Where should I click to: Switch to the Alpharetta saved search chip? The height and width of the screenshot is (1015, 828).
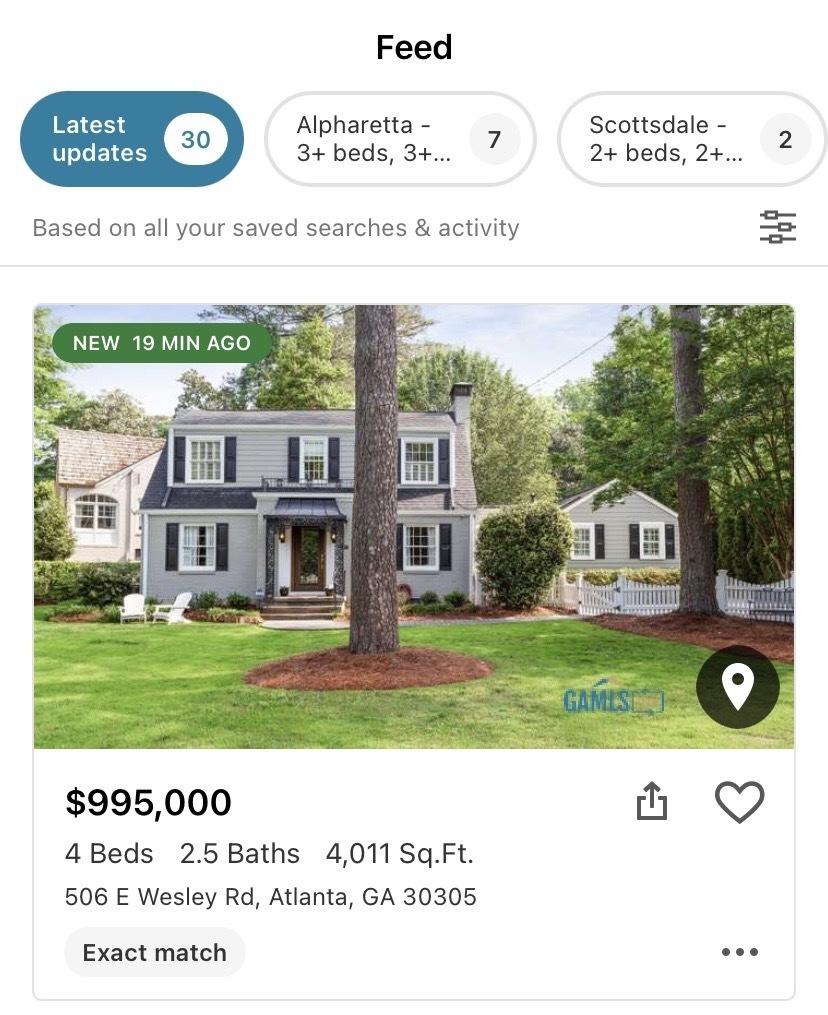[399, 139]
